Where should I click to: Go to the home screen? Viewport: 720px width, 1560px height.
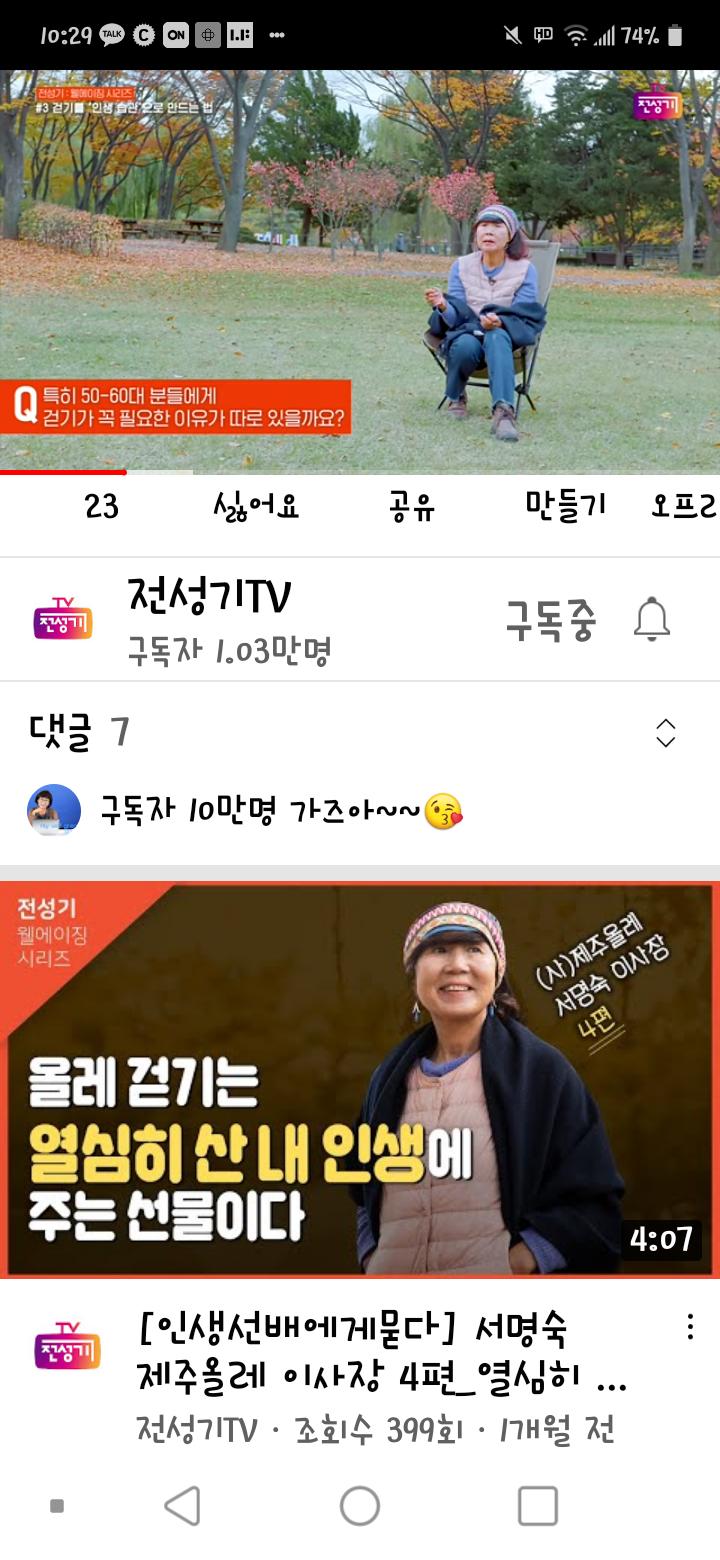[360, 1505]
